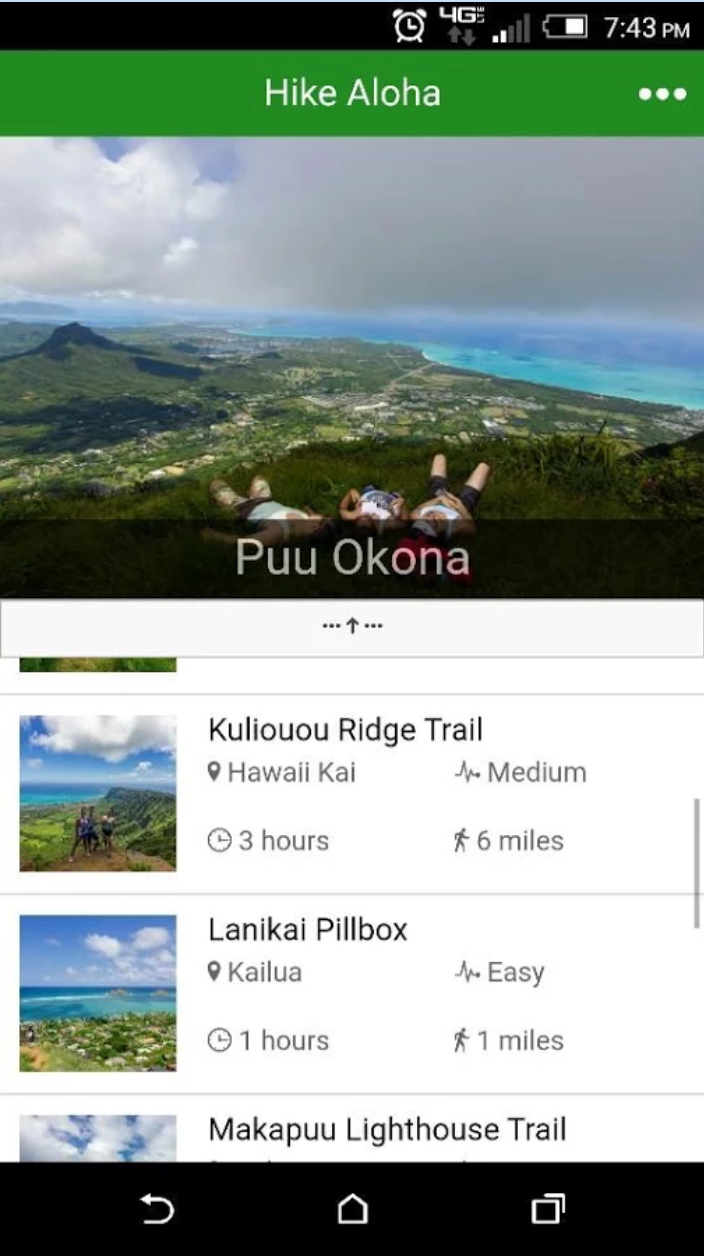Open the Kuliouou Ridge Trail hike
This screenshot has width=704, height=1256.
coord(352,794)
